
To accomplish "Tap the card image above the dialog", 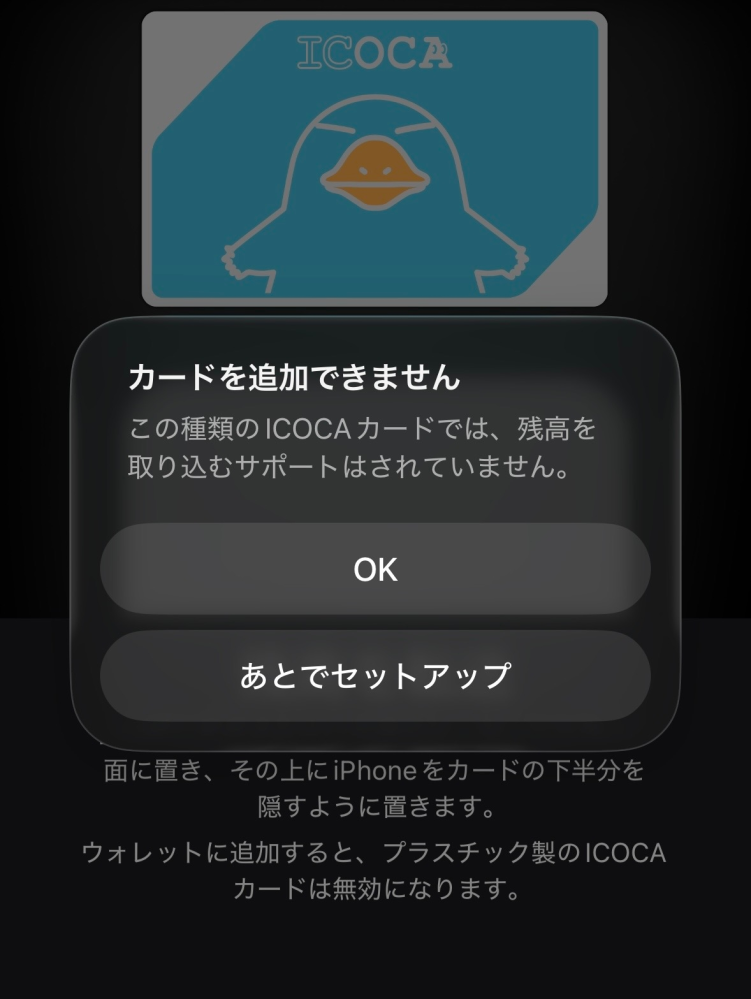I will click(375, 155).
